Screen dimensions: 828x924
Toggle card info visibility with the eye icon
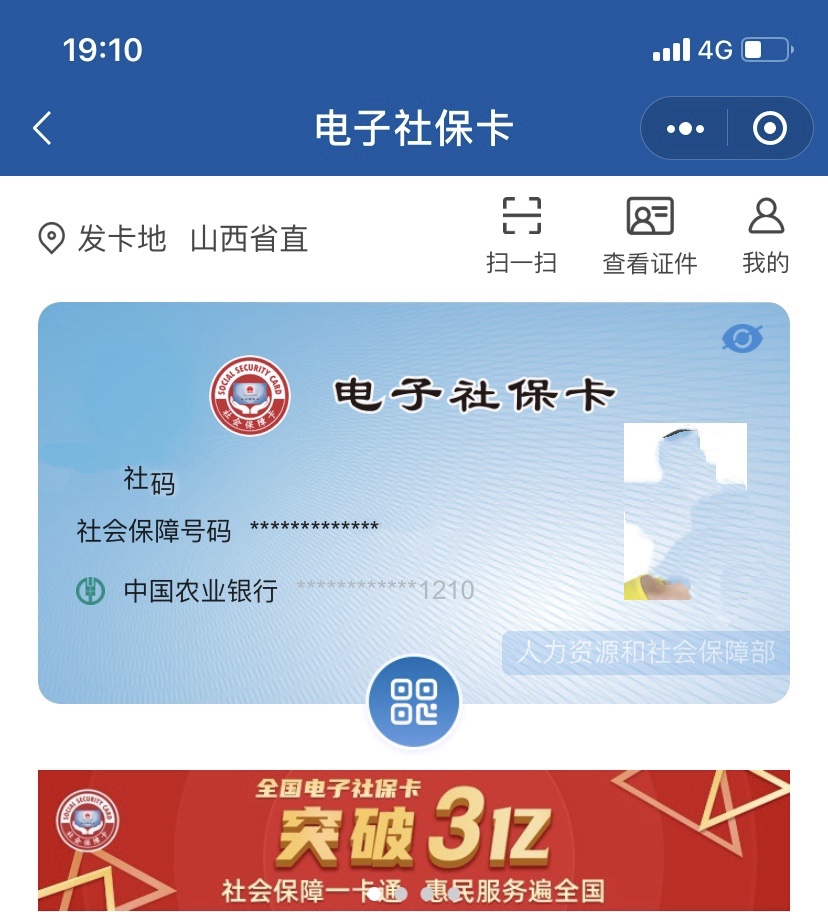coord(742,339)
